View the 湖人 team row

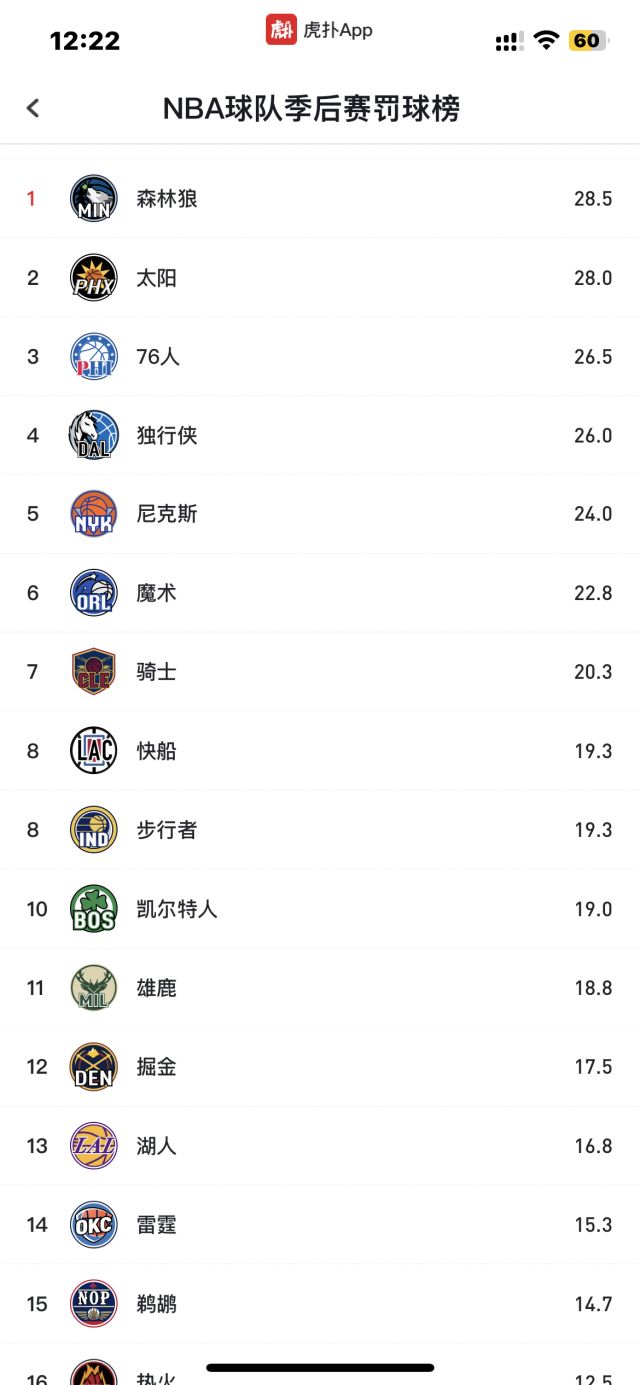[320, 1146]
